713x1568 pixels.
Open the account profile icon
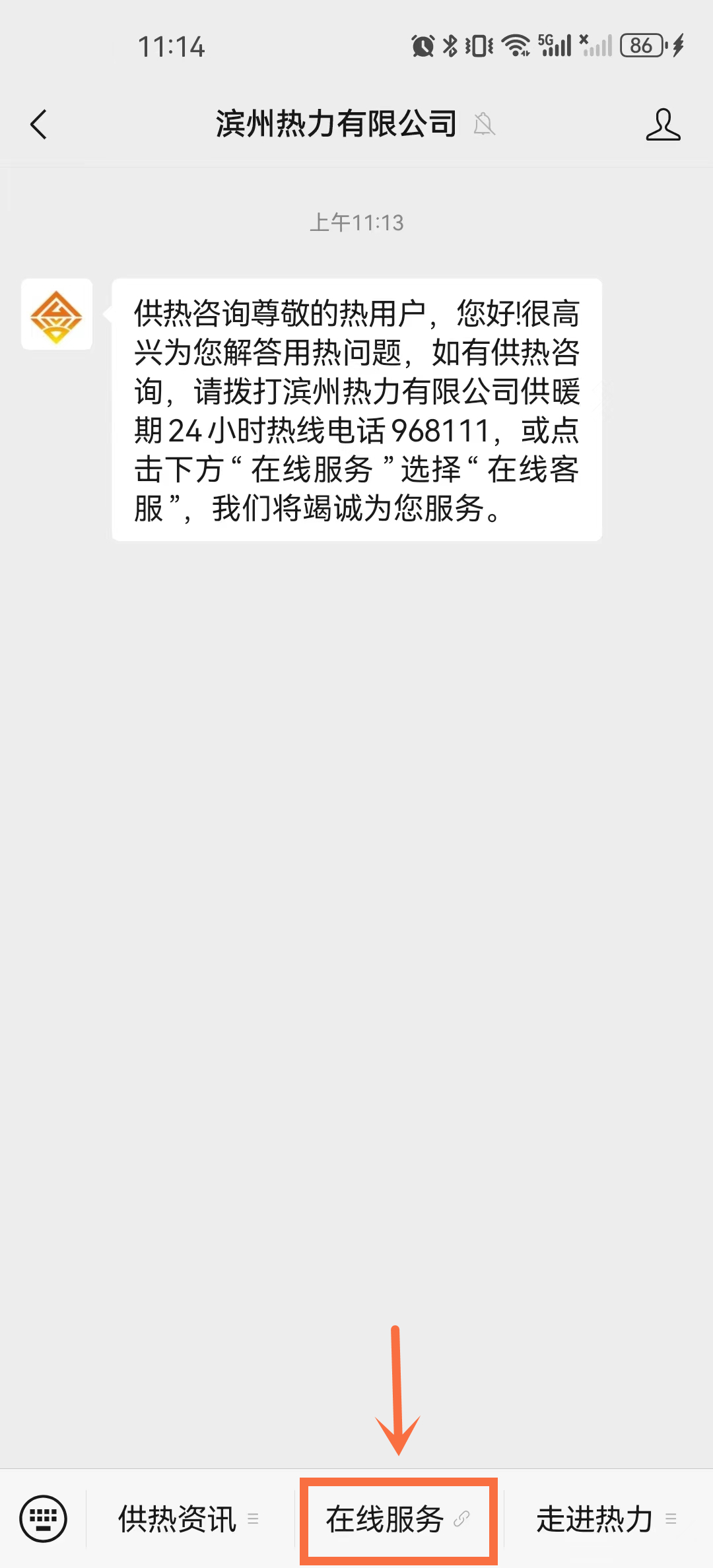tap(663, 124)
